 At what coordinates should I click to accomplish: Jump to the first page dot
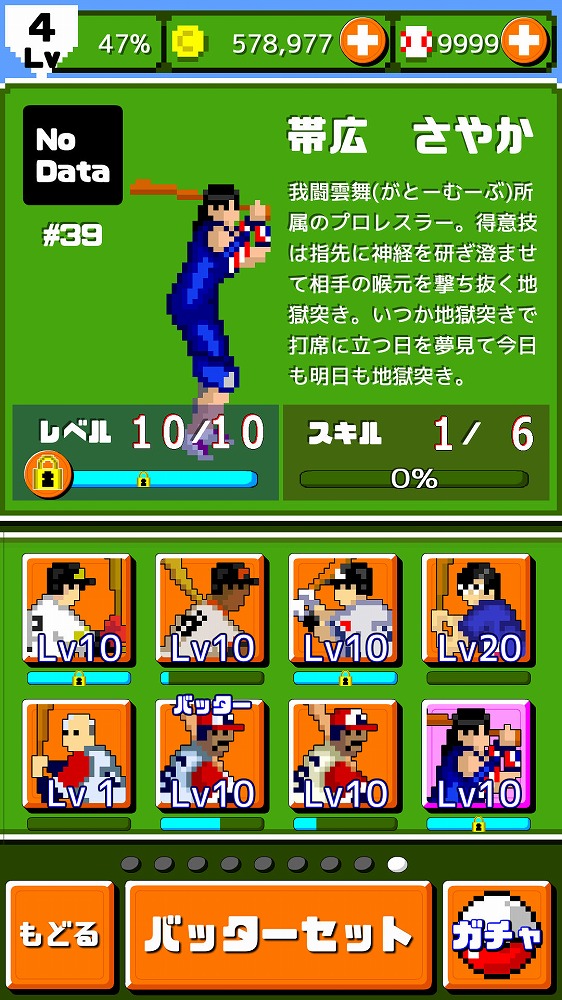coord(131,864)
